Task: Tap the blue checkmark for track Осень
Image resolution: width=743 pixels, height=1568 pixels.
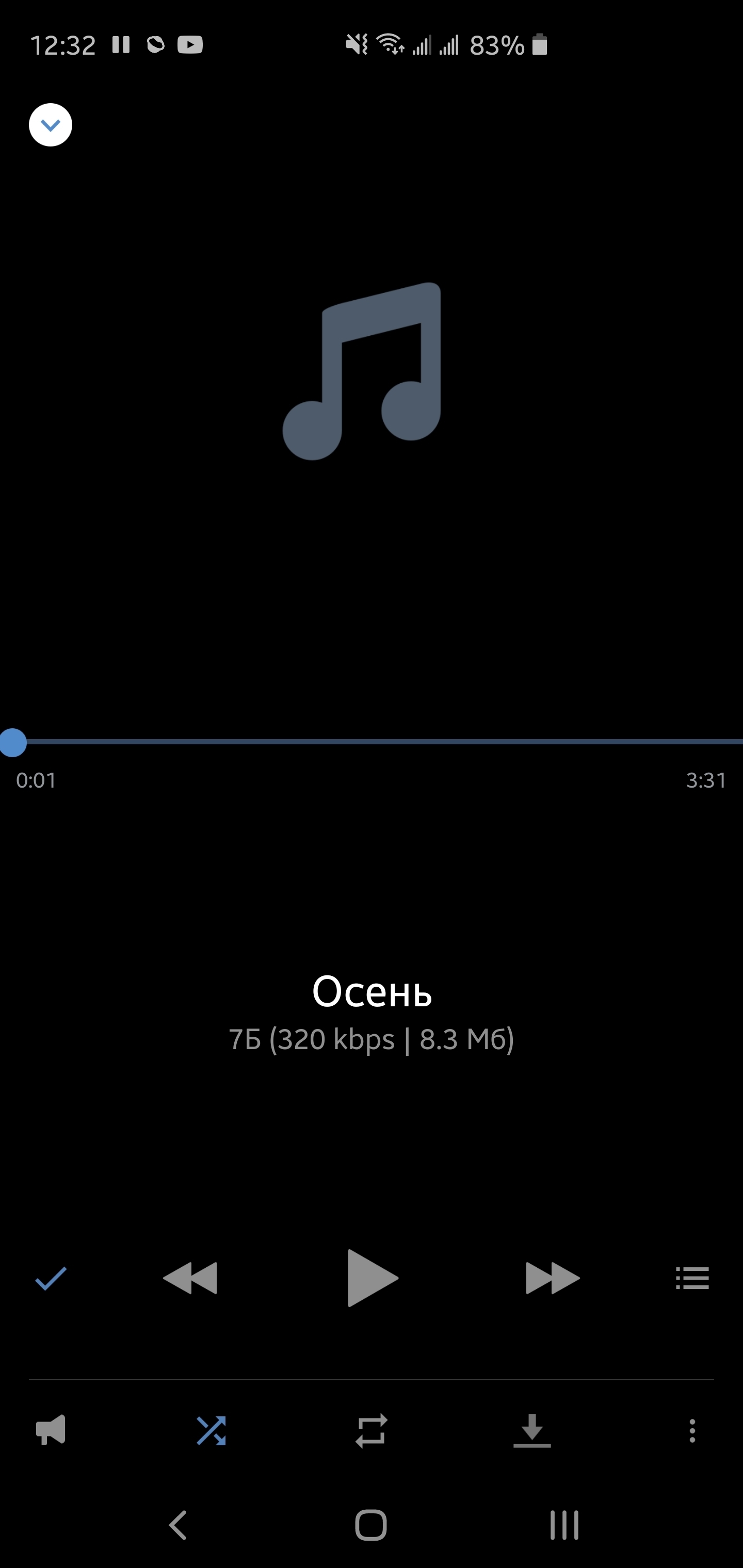Action: (51, 1278)
